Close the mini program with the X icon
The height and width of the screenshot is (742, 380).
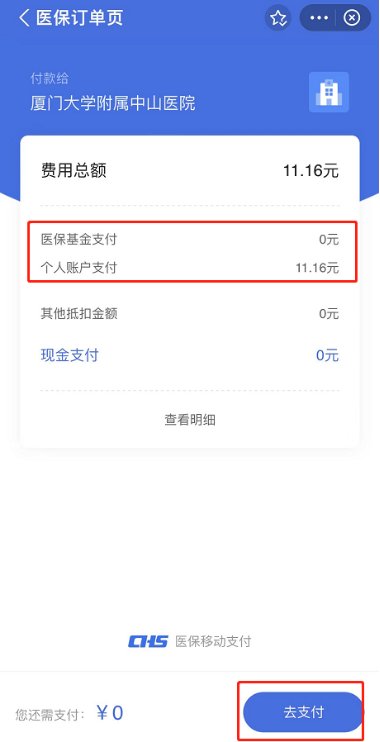352,18
